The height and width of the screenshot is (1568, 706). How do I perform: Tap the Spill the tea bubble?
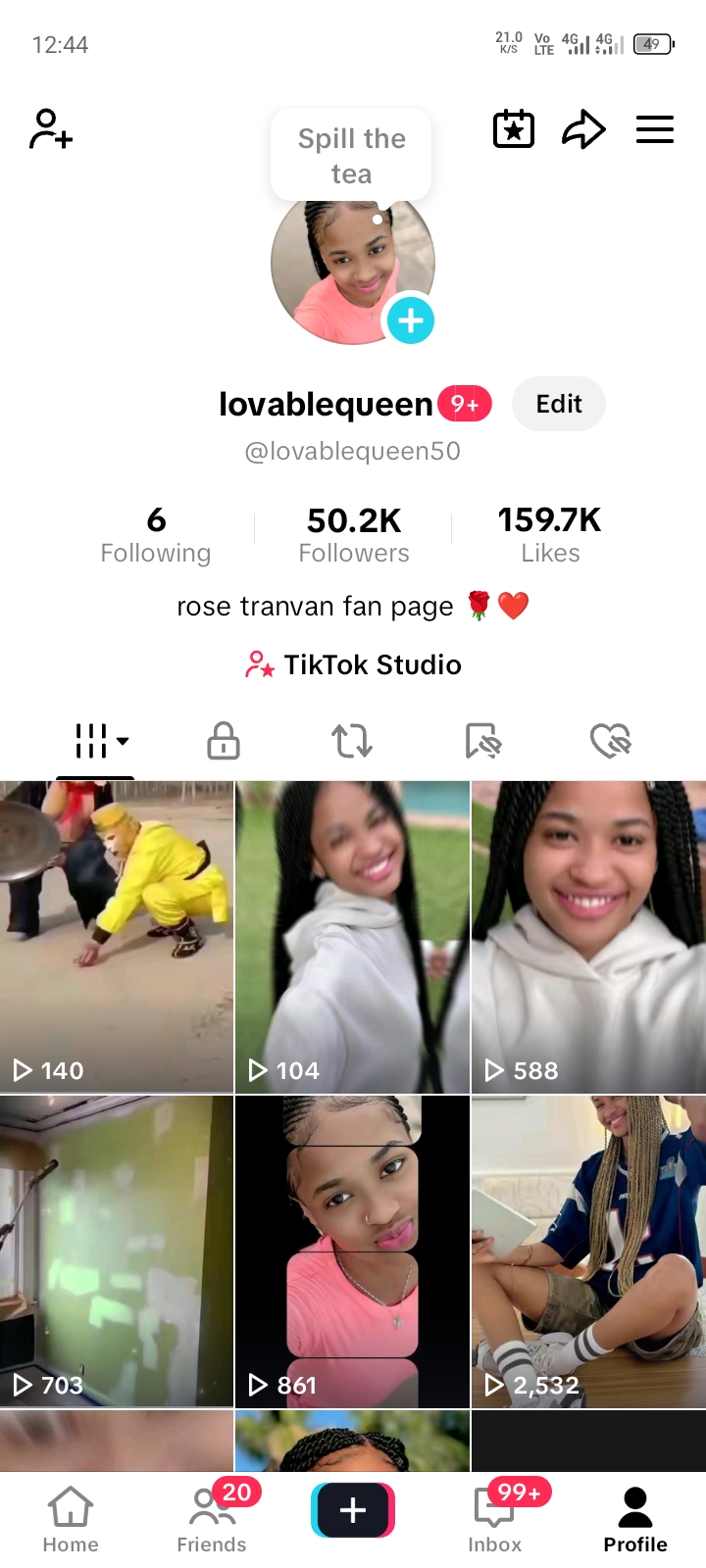pyautogui.click(x=351, y=156)
